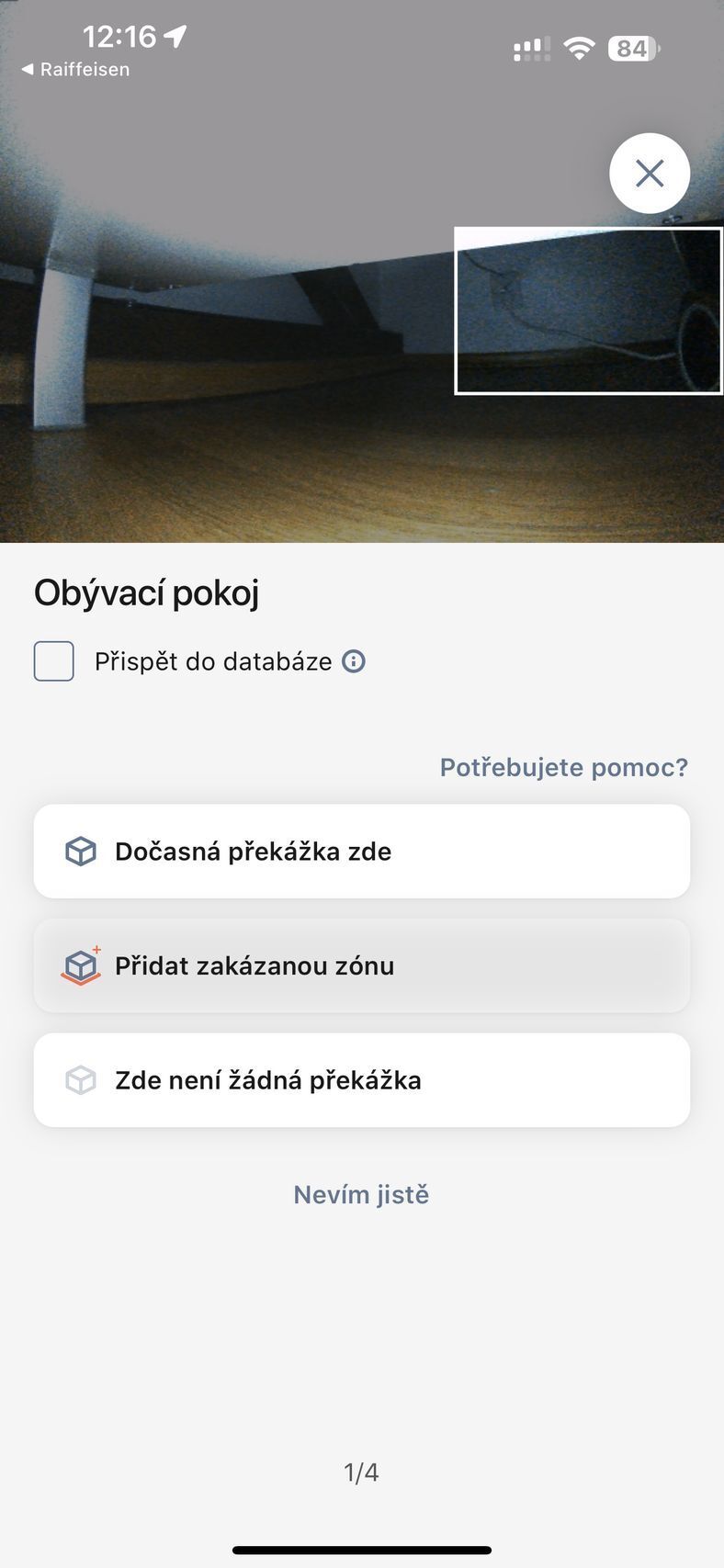Tap the location arrow next to the clock
The width and height of the screenshot is (724, 1568).
pos(175,35)
